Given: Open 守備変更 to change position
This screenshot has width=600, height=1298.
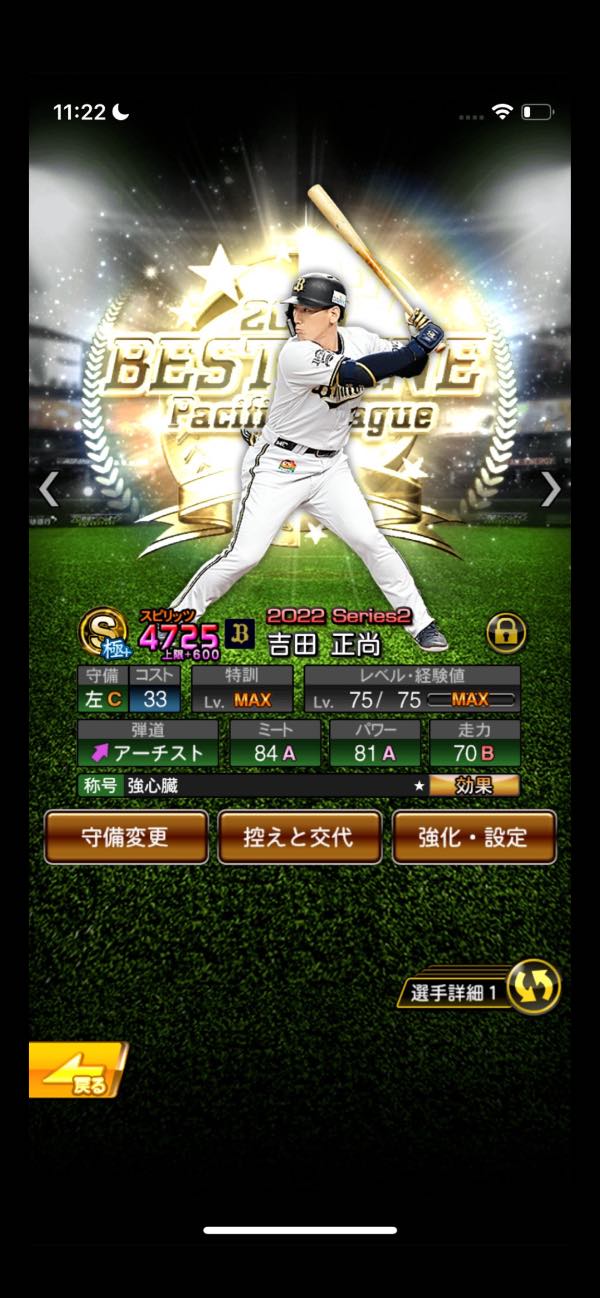Looking at the screenshot, I should coord(126,837).
